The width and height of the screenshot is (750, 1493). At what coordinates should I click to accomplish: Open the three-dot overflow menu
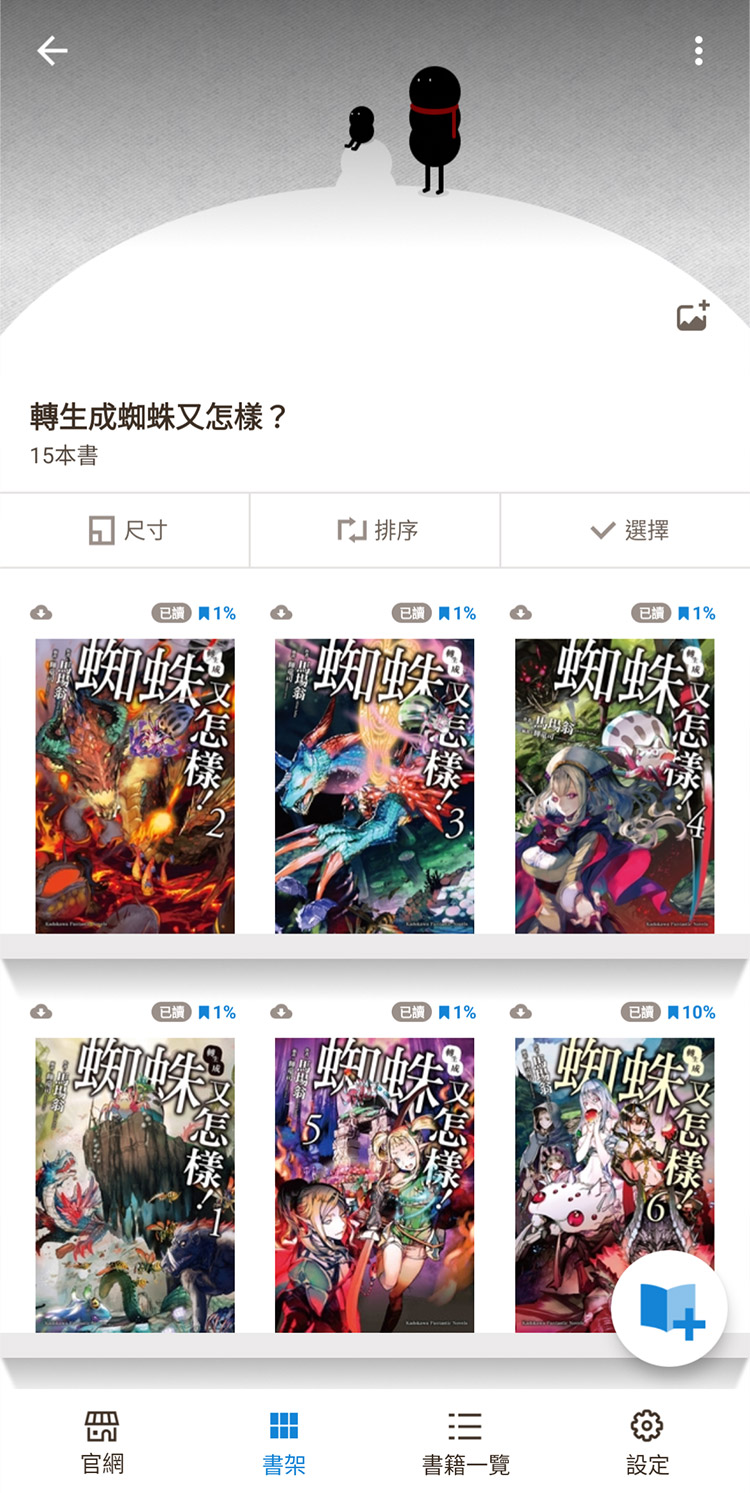pos(698,51)
